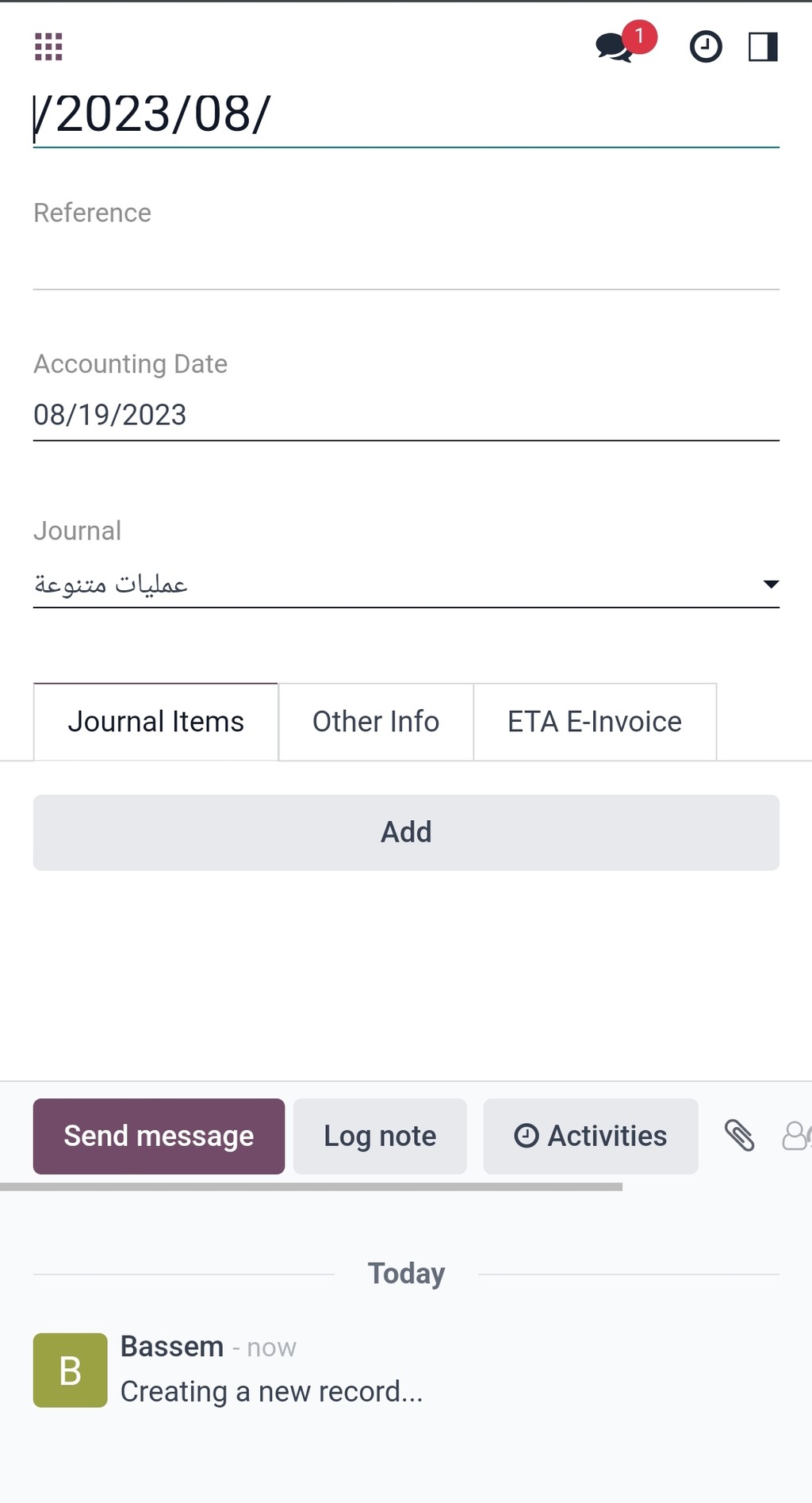The width and height of the screenshot is (812, 1503).
Task: Expand the Journal dropdown
Action: tap(406, 584)
